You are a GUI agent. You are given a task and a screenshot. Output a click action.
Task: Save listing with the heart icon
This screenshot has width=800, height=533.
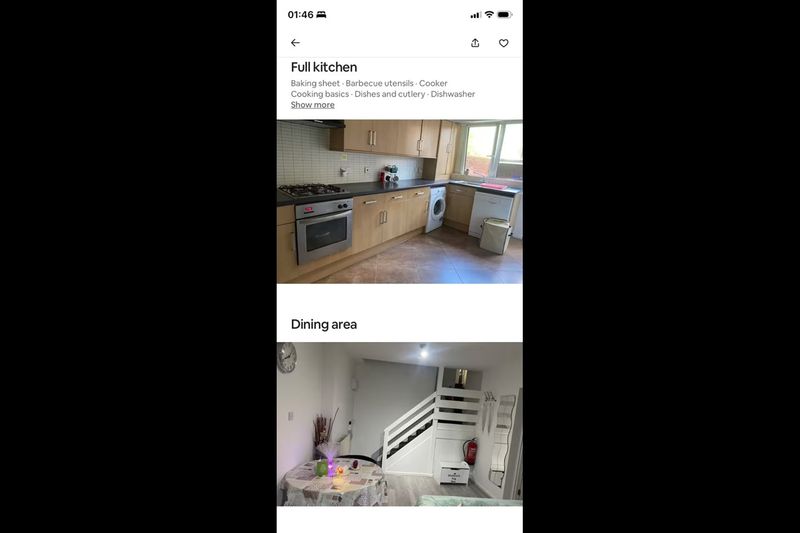click(x=504, y=43)
